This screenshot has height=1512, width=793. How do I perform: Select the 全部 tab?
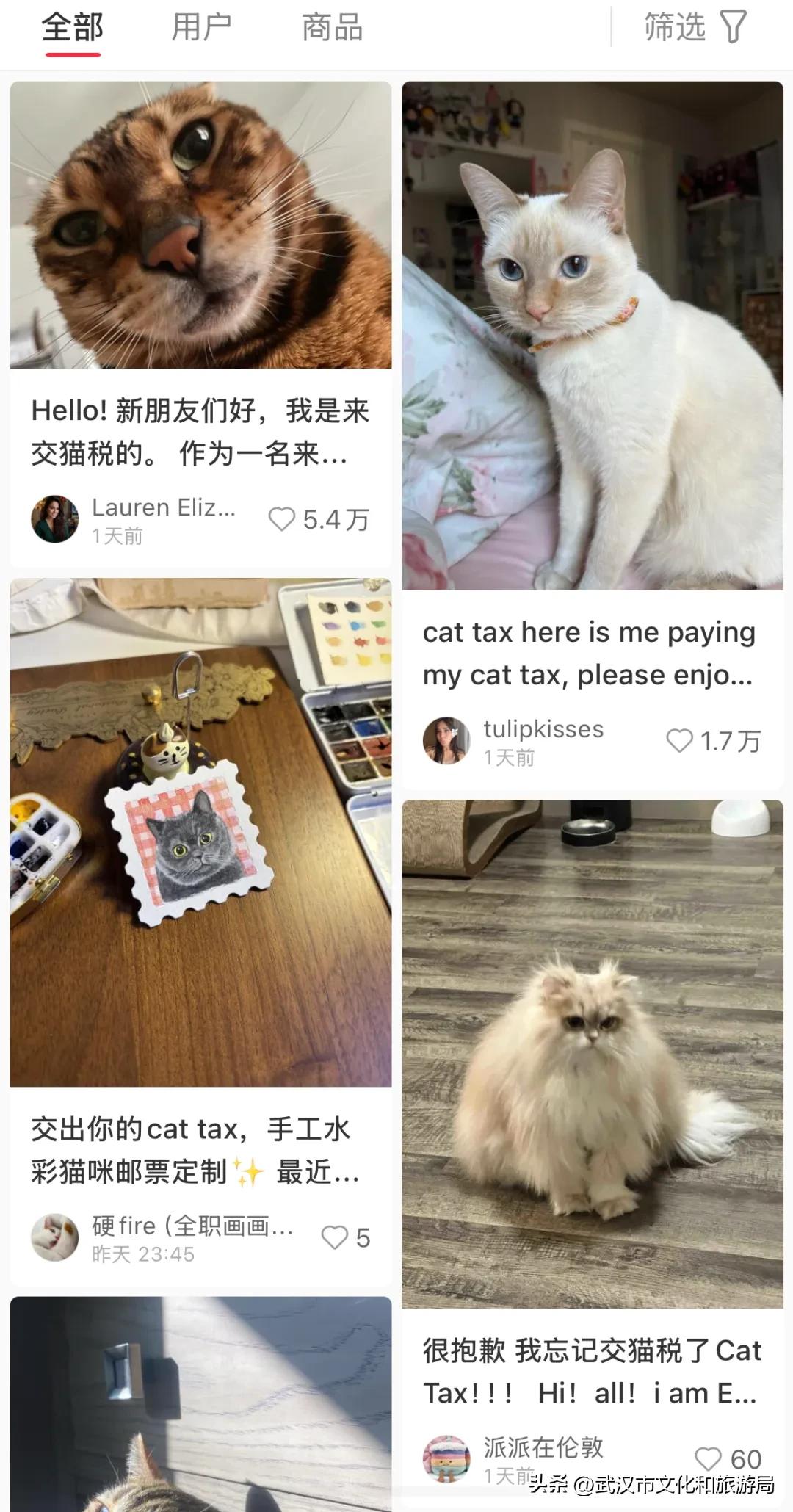72,28
